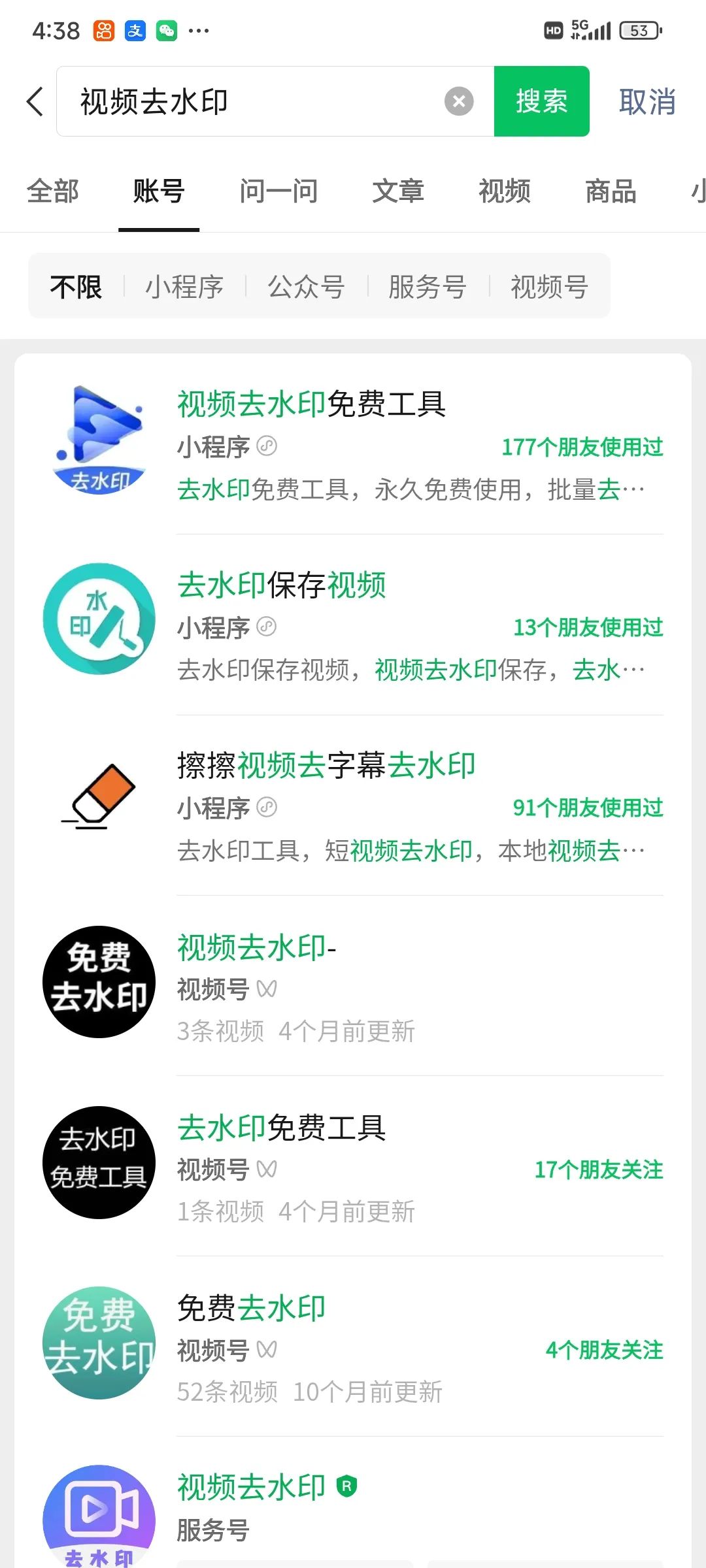This screenshot has width=706, height=1568.
Task: Select the 小程序 filter option
Action: pos(185,286)
